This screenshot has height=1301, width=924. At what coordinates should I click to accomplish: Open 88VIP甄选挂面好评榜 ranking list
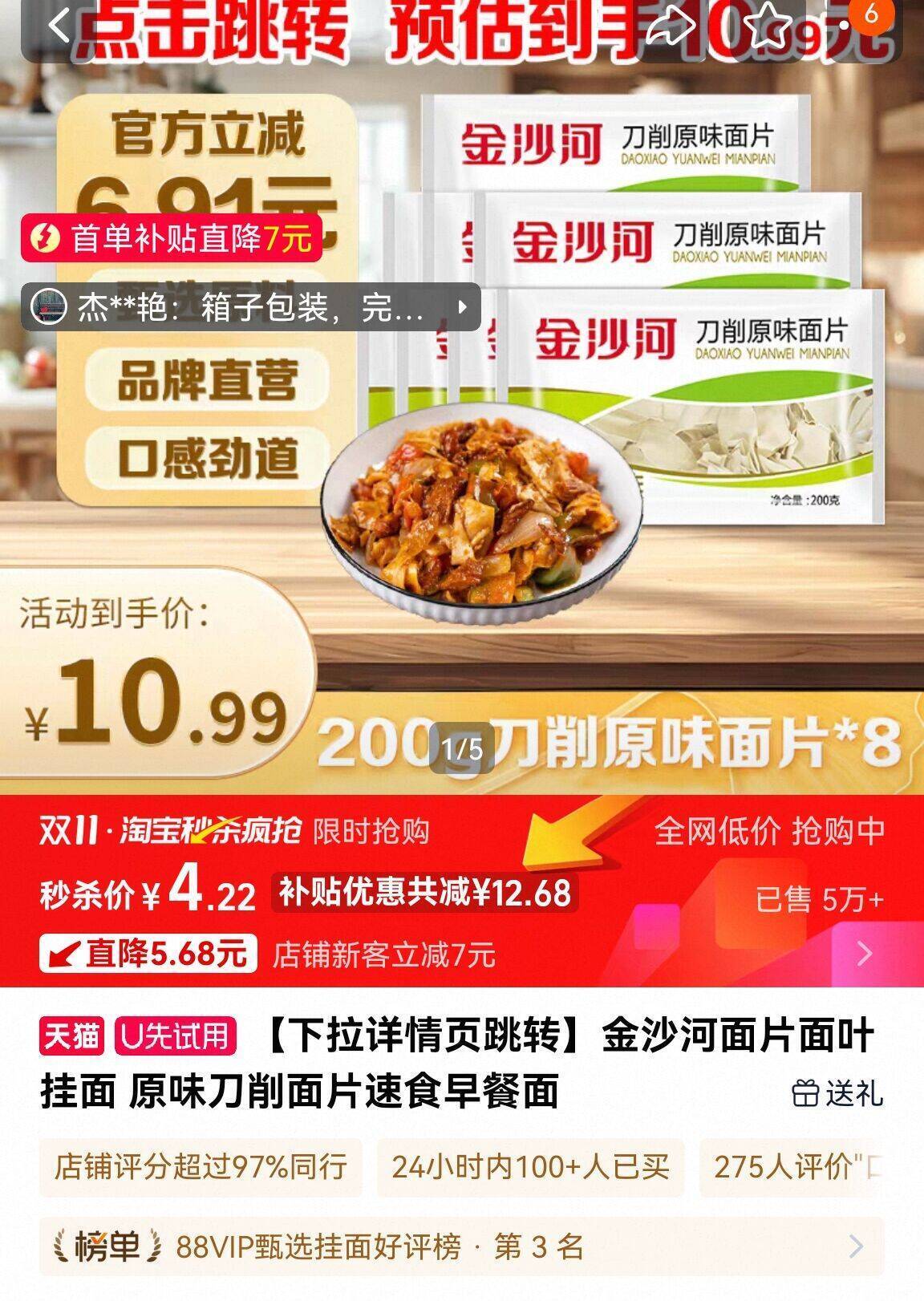pos(462,1246)
